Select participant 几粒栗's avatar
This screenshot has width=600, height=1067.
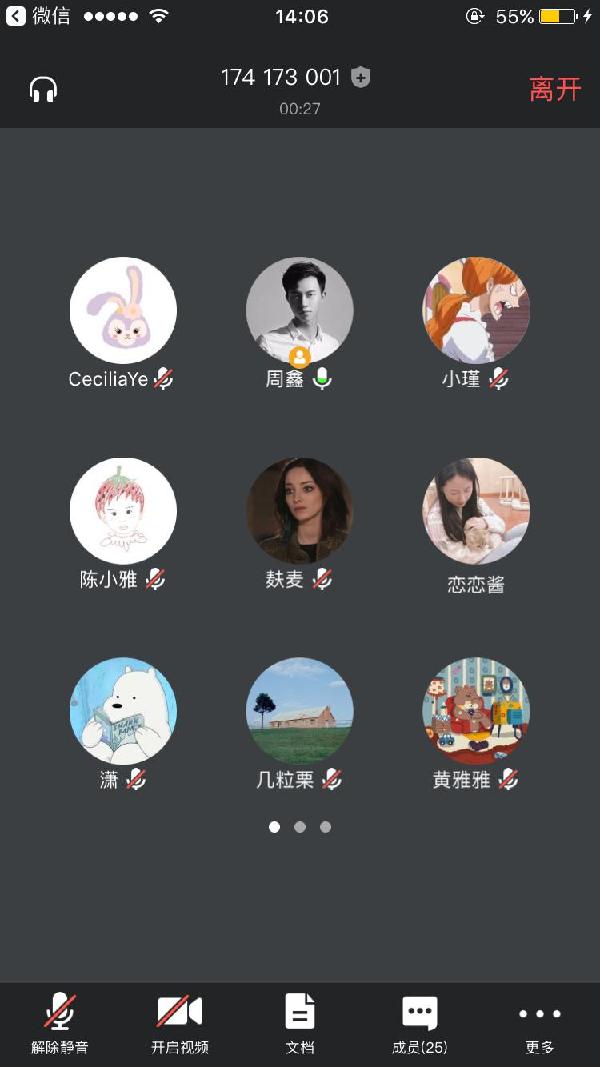pyautogui.click(x=299, y=711)
